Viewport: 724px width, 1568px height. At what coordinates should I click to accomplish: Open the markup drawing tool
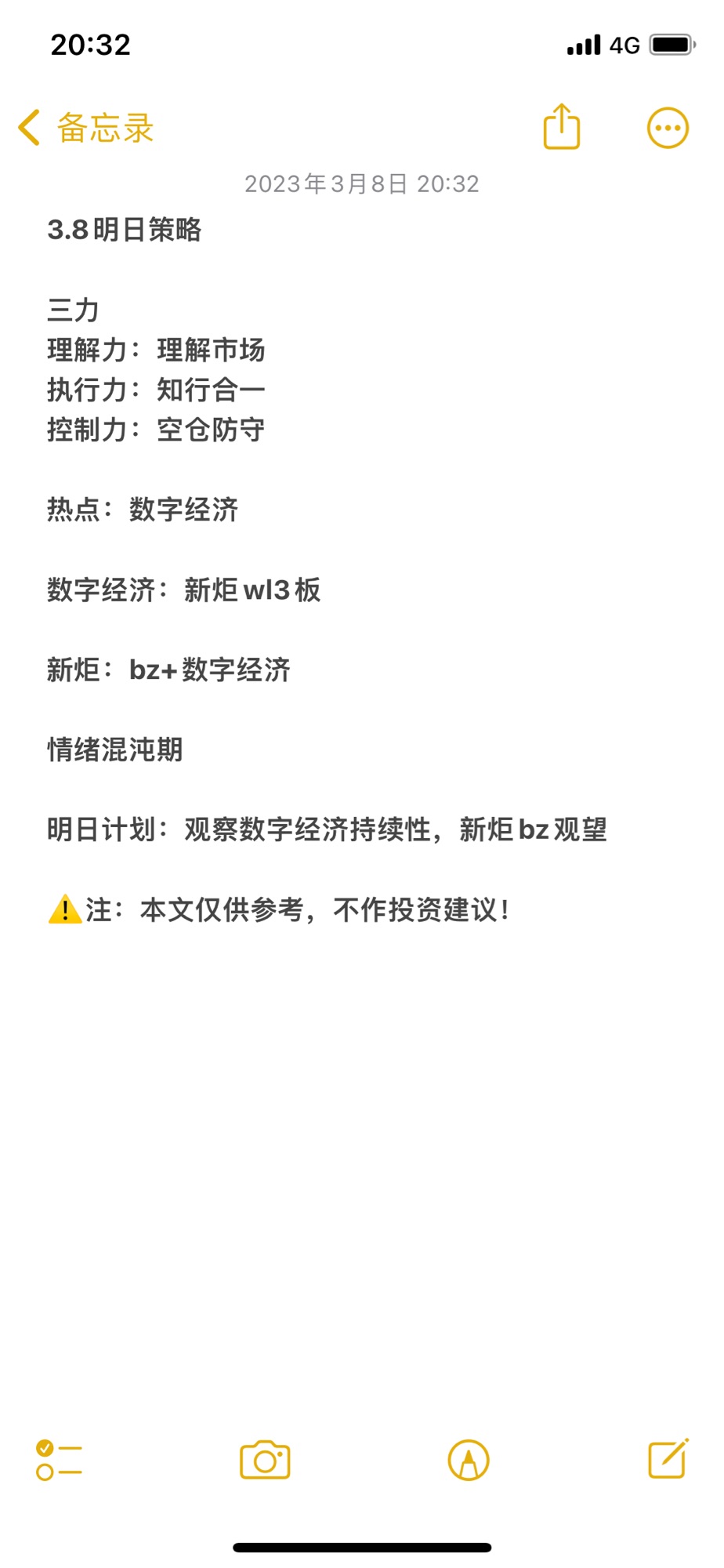469,1460
